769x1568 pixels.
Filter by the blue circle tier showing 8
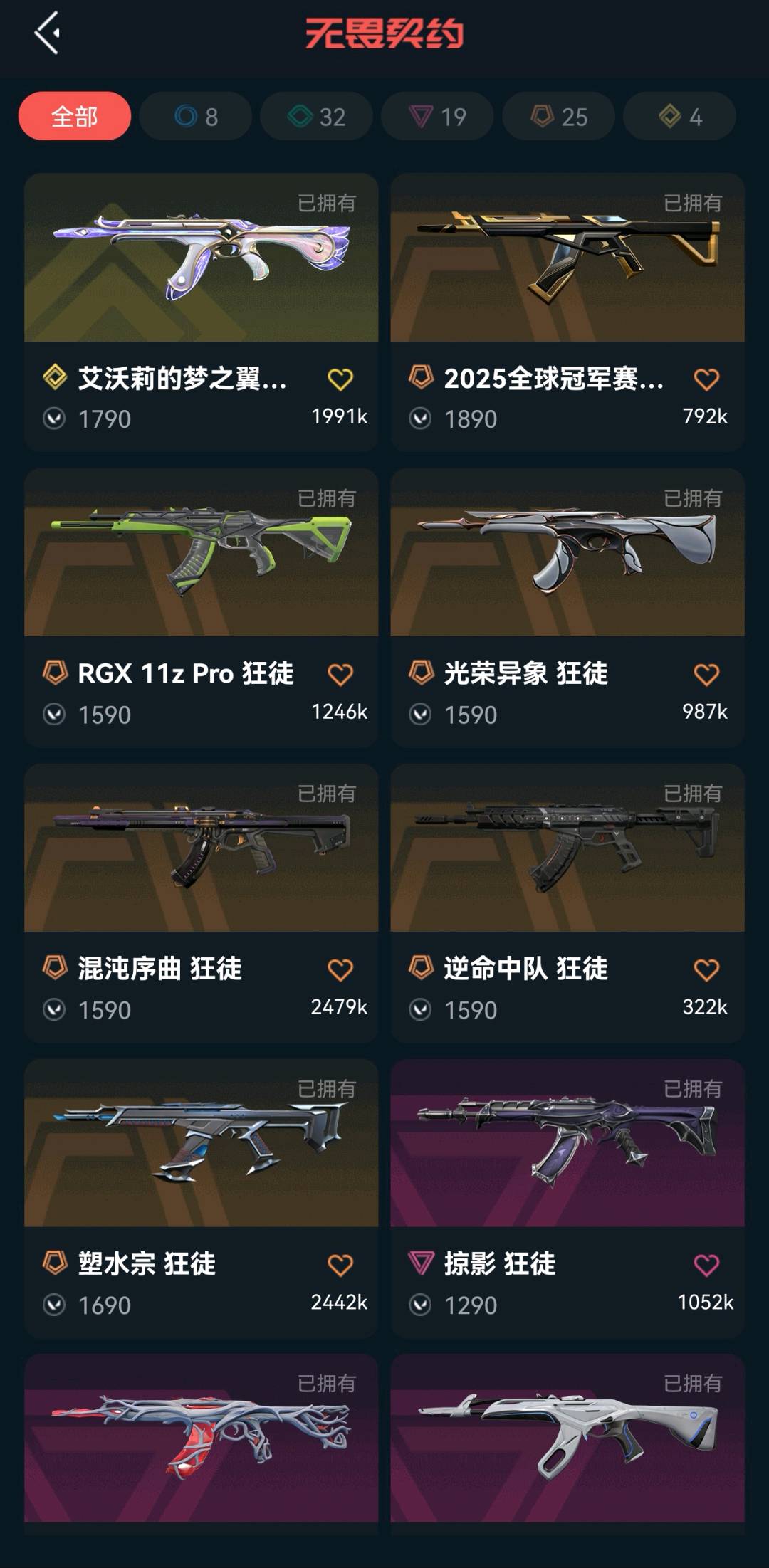(x=196, y=116)
